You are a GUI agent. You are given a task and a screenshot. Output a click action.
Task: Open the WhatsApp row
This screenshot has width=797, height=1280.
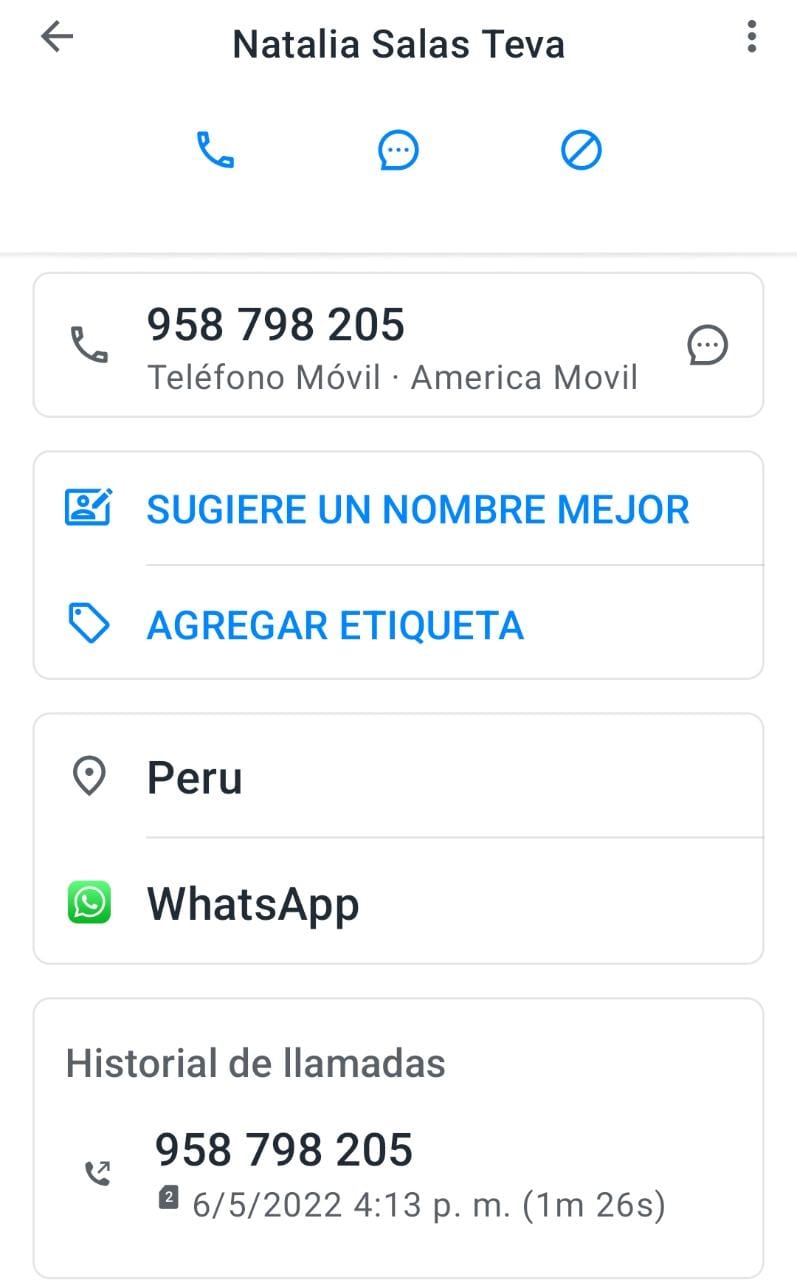click(x=398, y=903)
